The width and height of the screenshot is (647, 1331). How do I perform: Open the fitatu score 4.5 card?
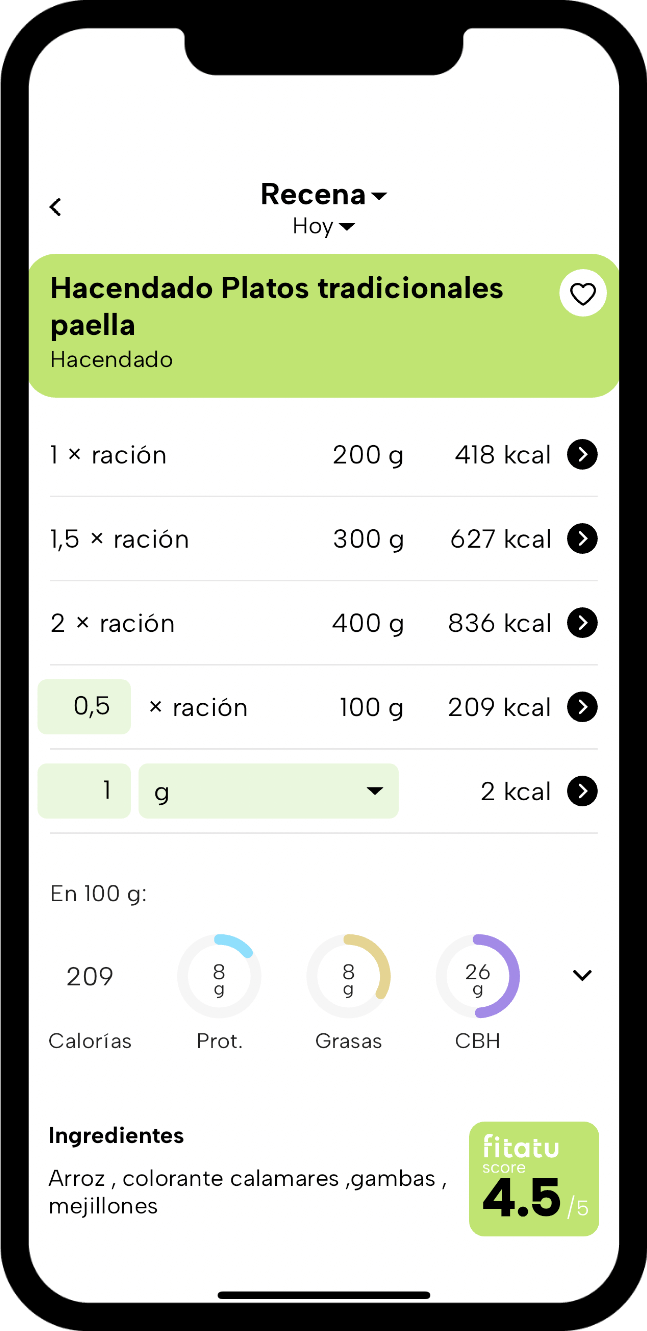point(534,1179)
